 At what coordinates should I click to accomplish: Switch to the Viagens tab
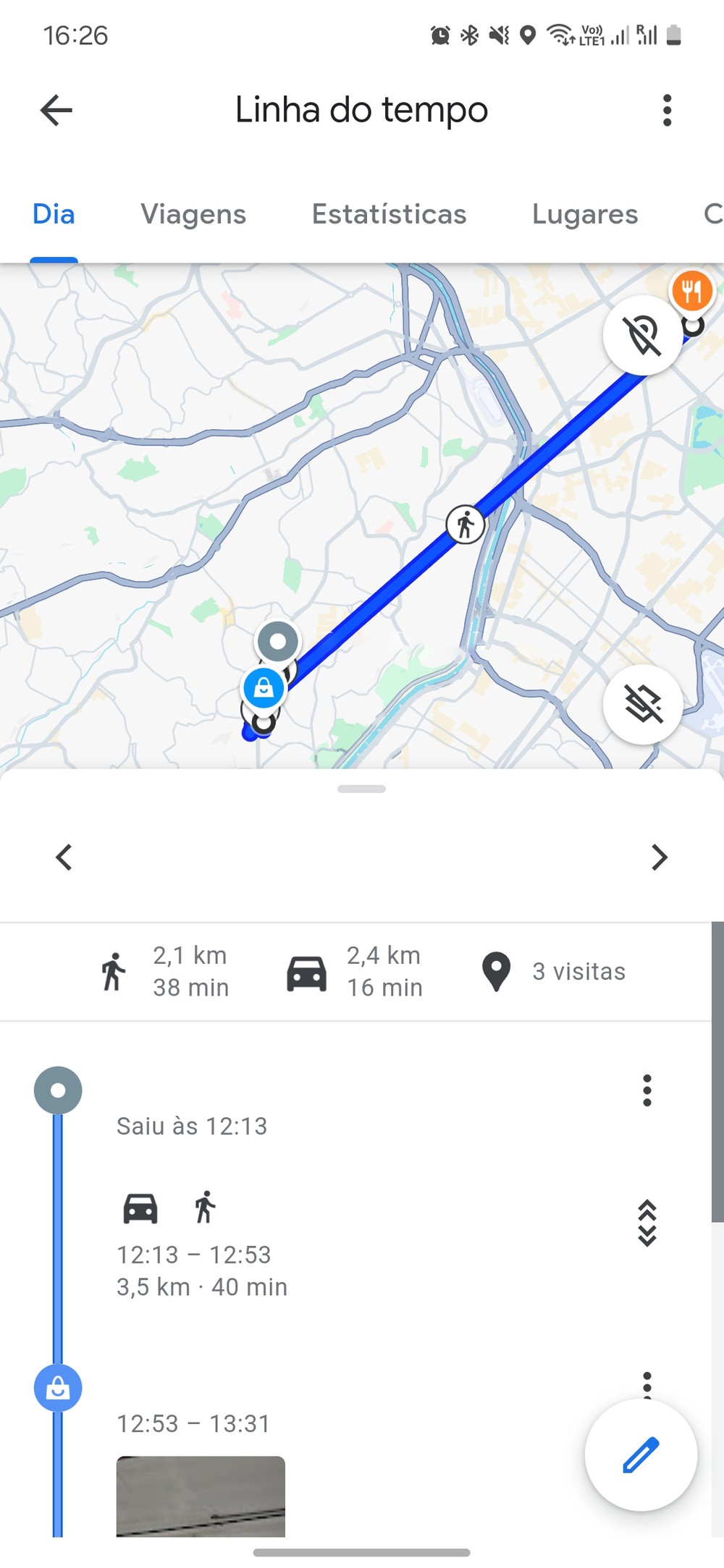click(x=193, y=214)
